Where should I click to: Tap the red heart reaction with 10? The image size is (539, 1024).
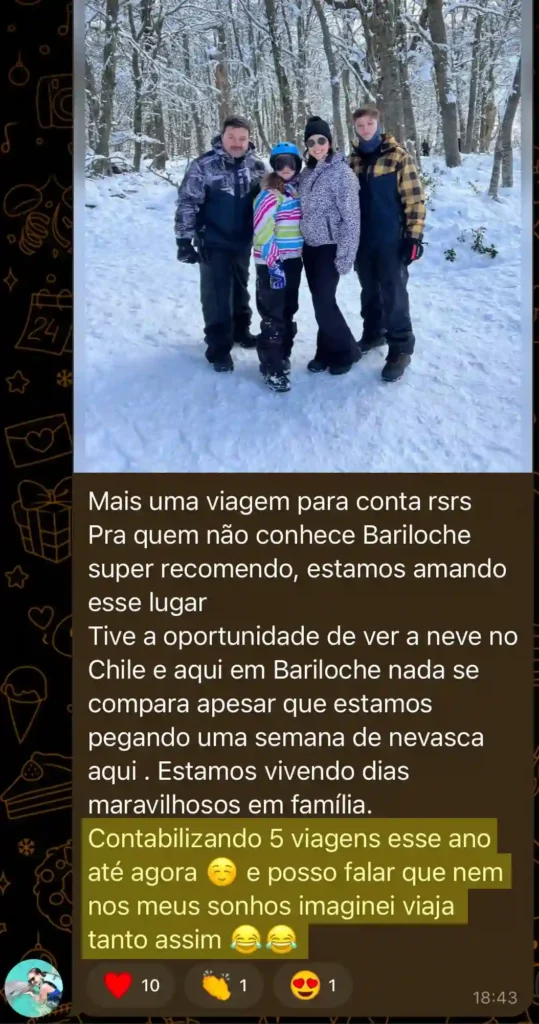[131, 985]
